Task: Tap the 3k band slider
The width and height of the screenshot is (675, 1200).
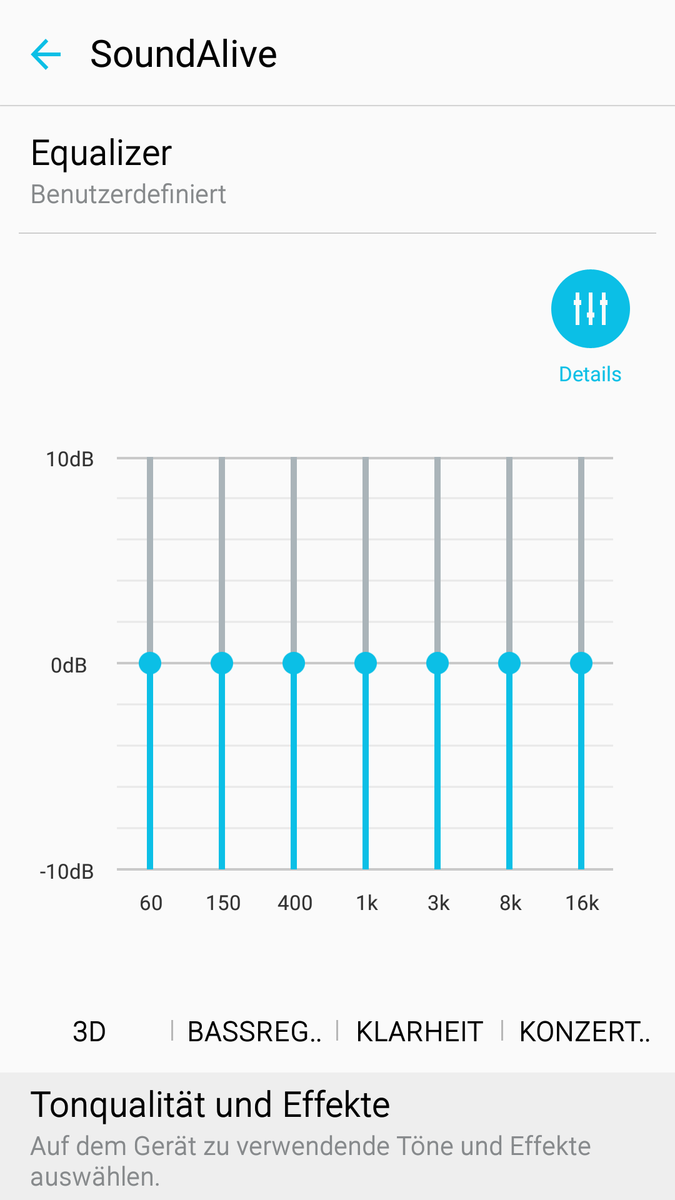Action: 437,663
